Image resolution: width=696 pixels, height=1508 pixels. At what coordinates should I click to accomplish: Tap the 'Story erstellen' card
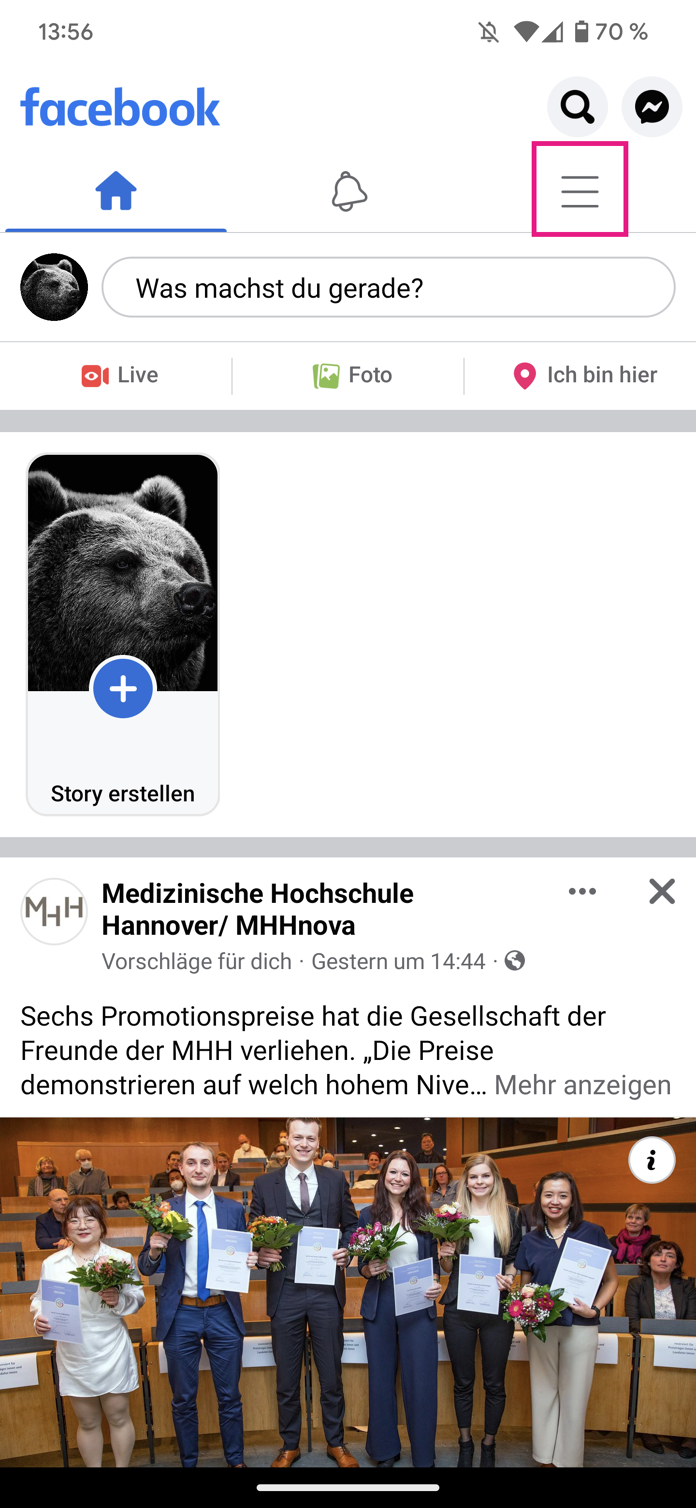coord(123,635)
